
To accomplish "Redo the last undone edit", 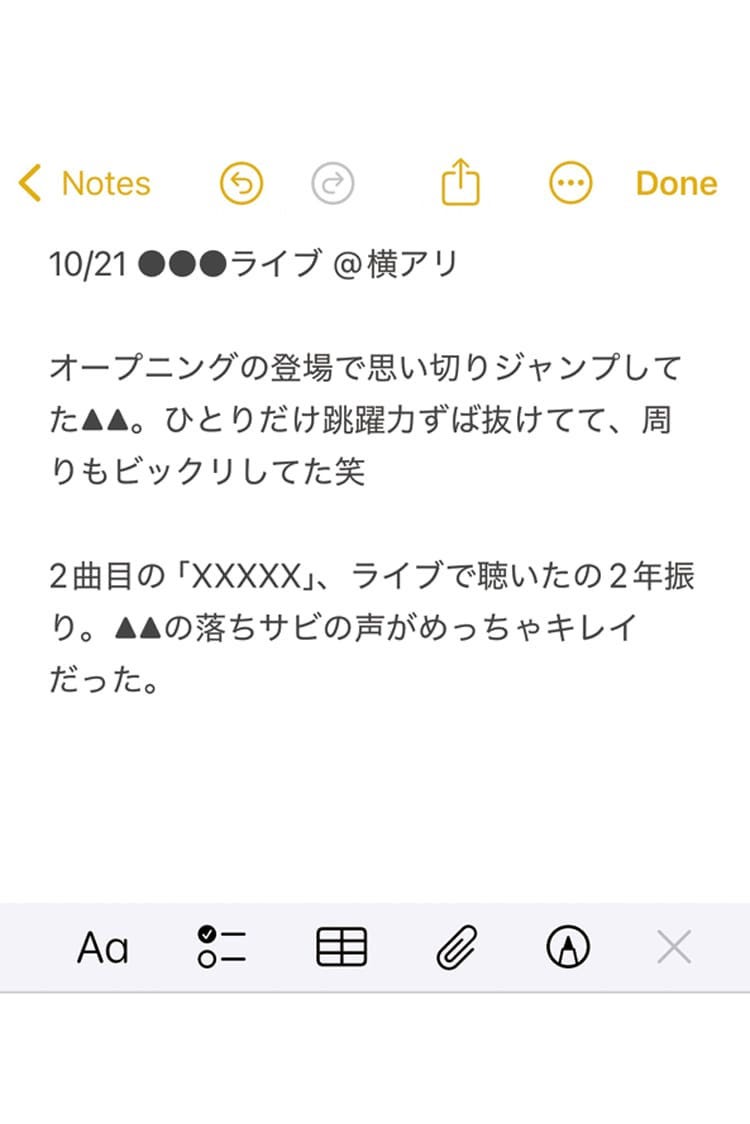I will coord(333,183).
